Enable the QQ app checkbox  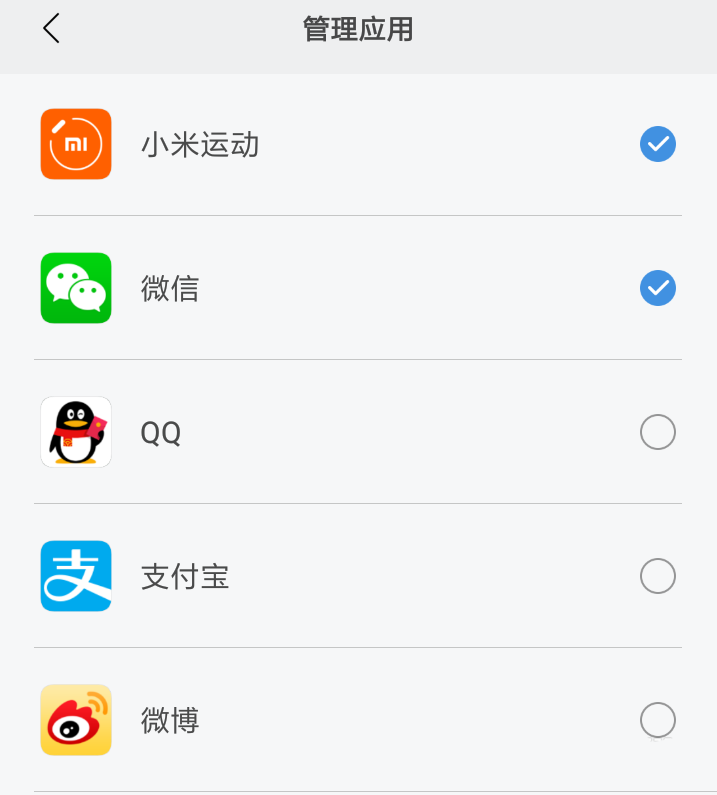click(657, 432)
